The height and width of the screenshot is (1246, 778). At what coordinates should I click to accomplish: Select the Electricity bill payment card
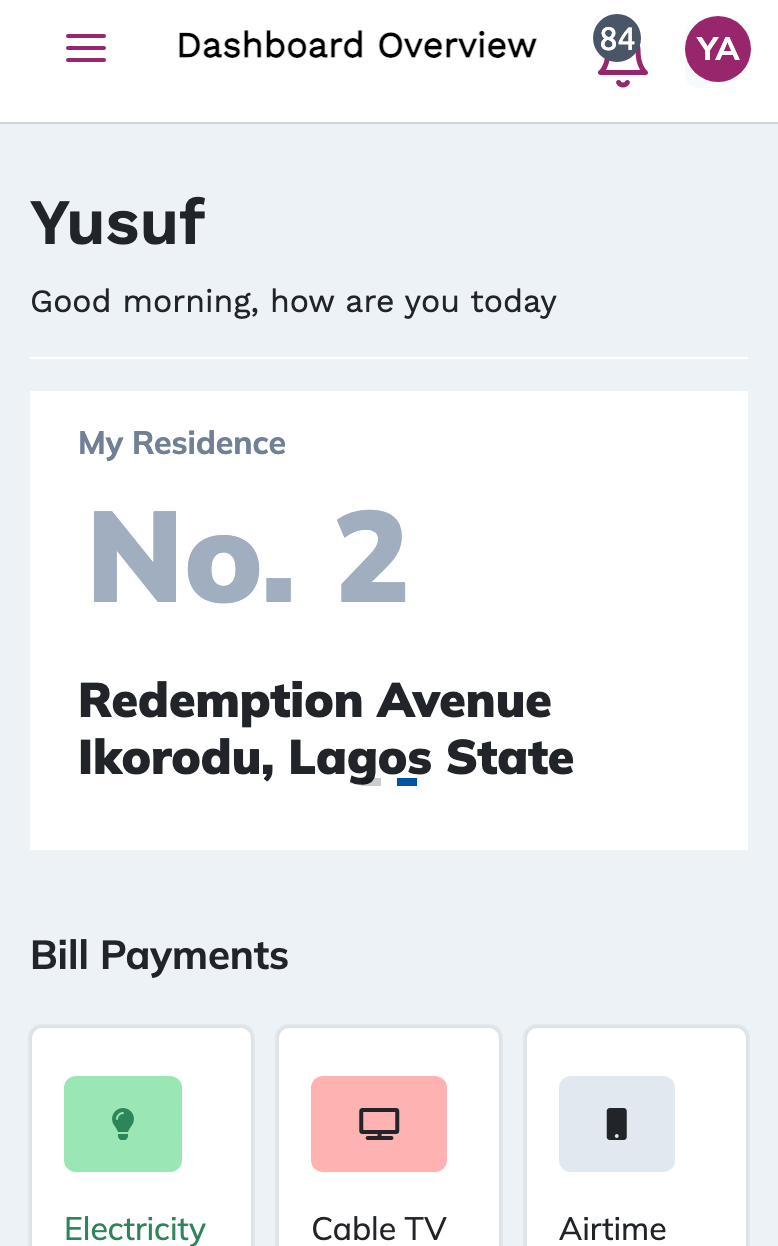click(141, 1140)
